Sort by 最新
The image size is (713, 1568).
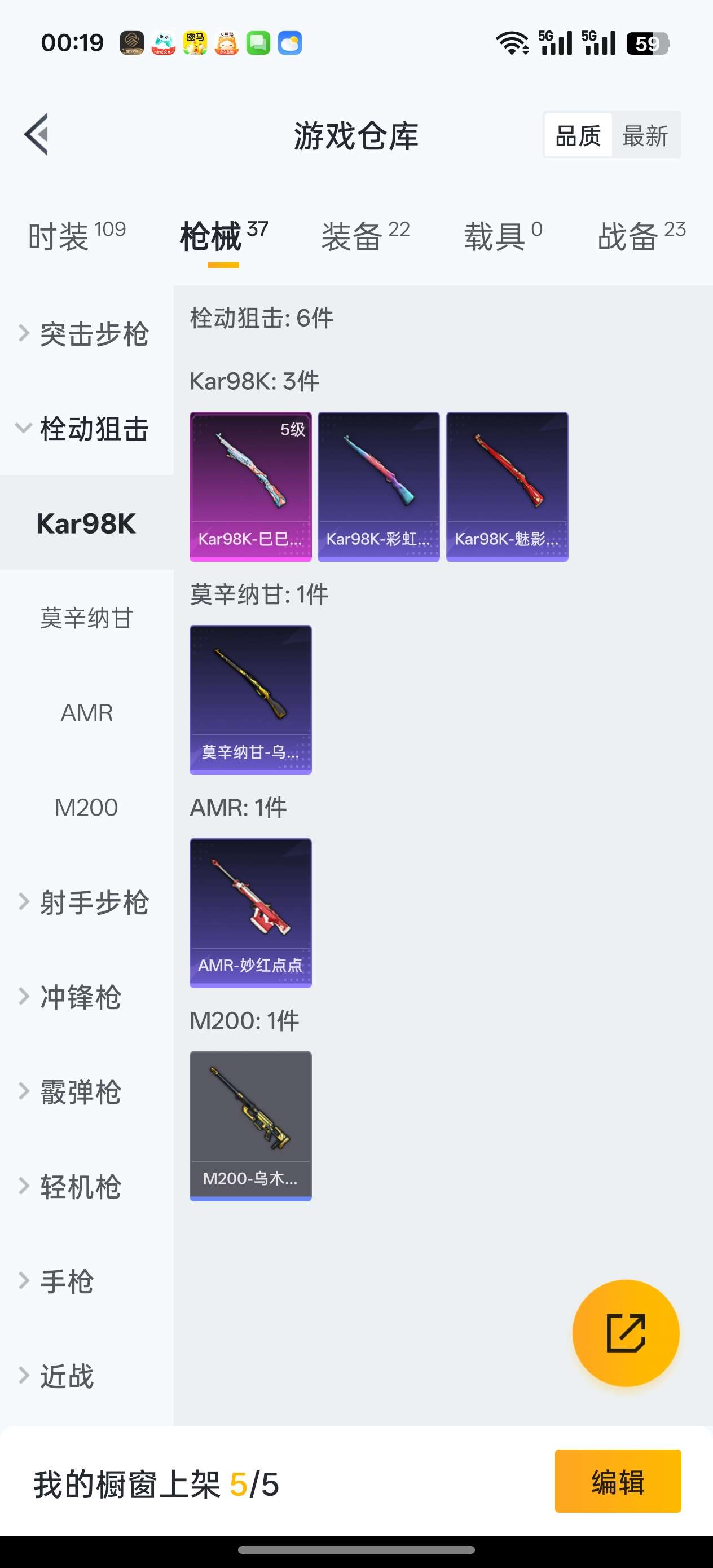click(645, 135)
